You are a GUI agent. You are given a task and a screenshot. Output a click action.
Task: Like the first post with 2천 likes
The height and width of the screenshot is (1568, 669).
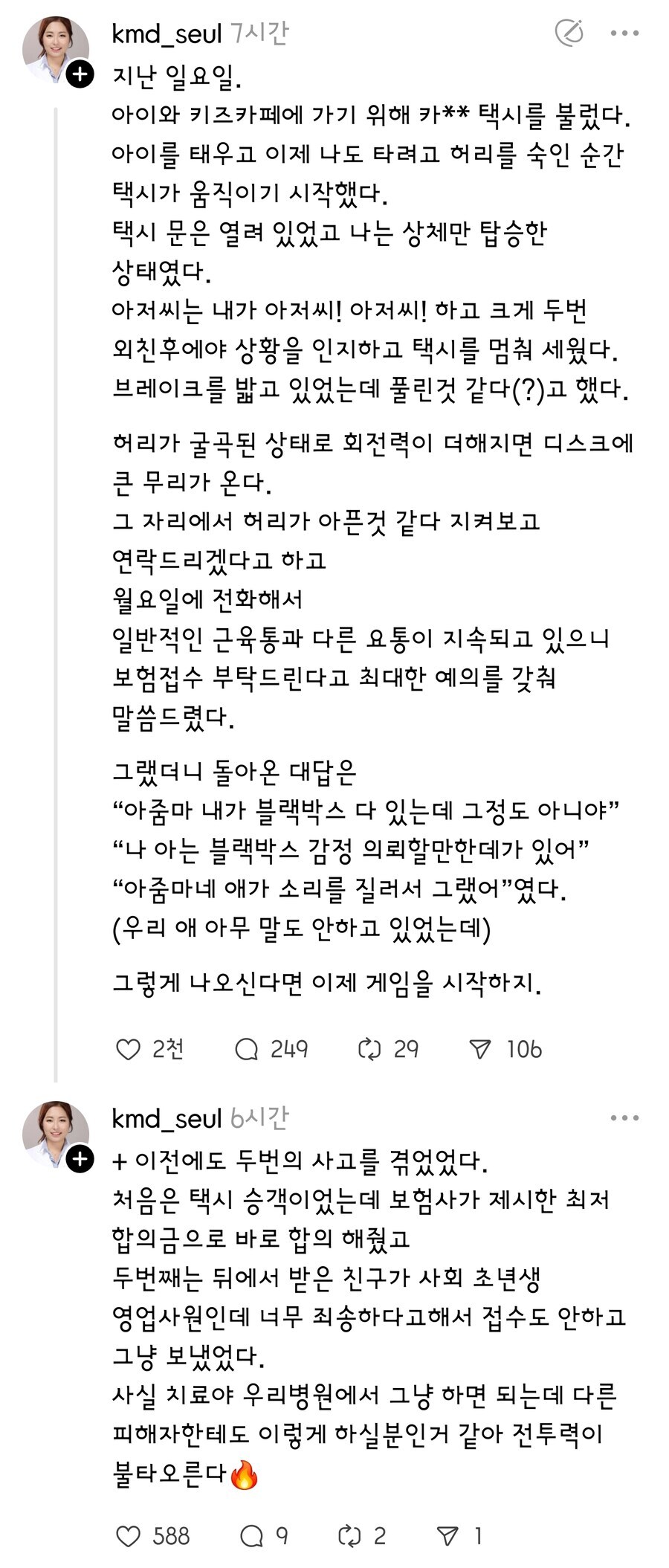[x=129, y=1049]
